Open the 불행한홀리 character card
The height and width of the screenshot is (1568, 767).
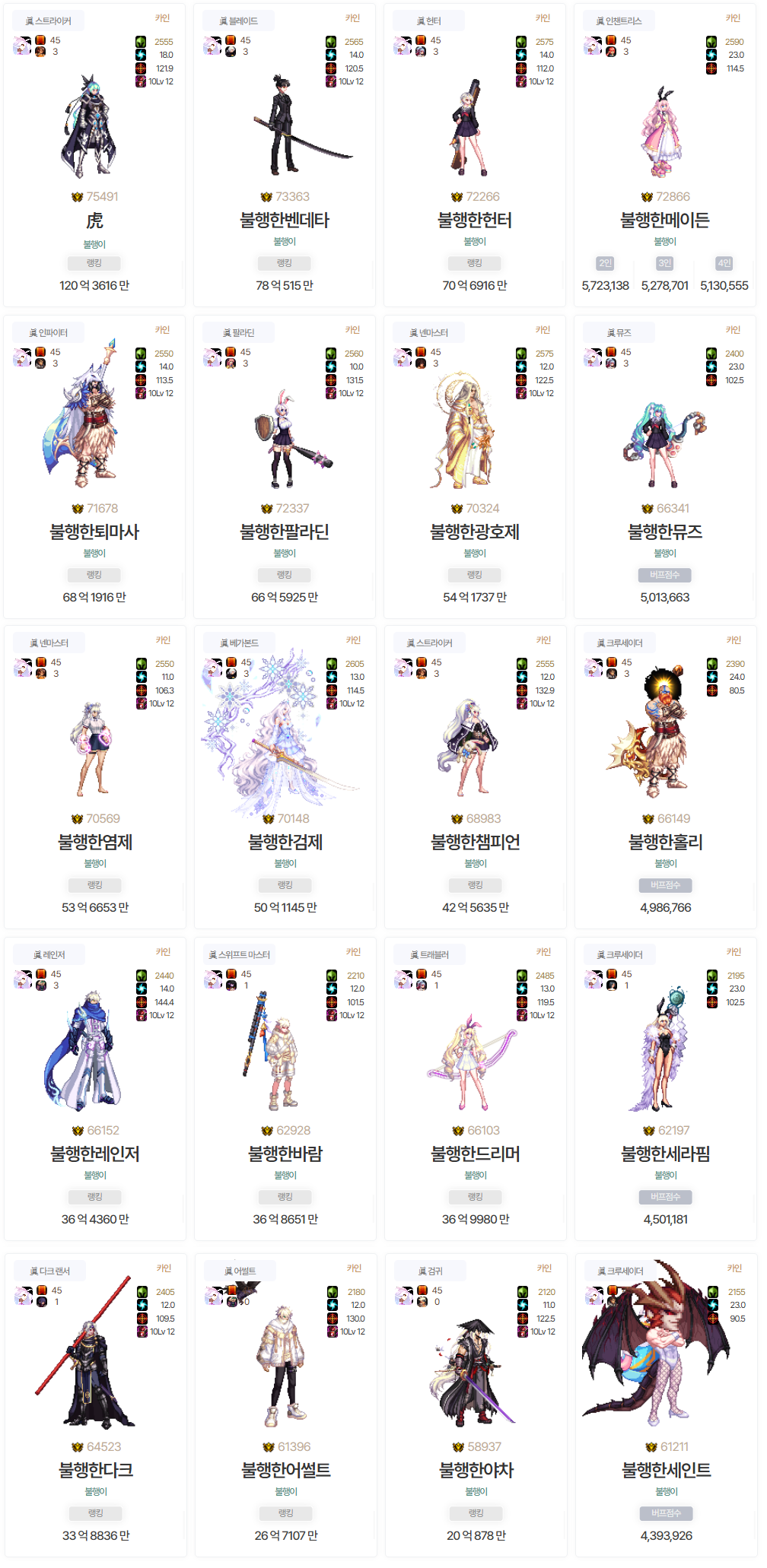[x=666, y=843]
